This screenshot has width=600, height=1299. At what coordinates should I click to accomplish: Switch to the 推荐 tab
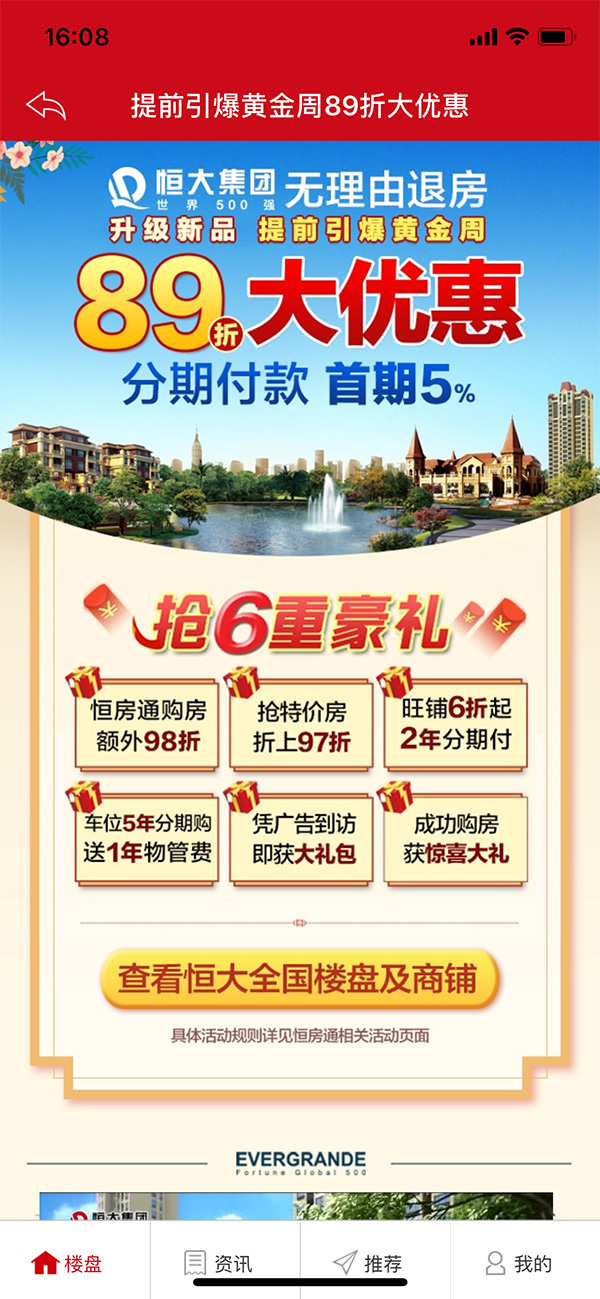(368, 1263)
